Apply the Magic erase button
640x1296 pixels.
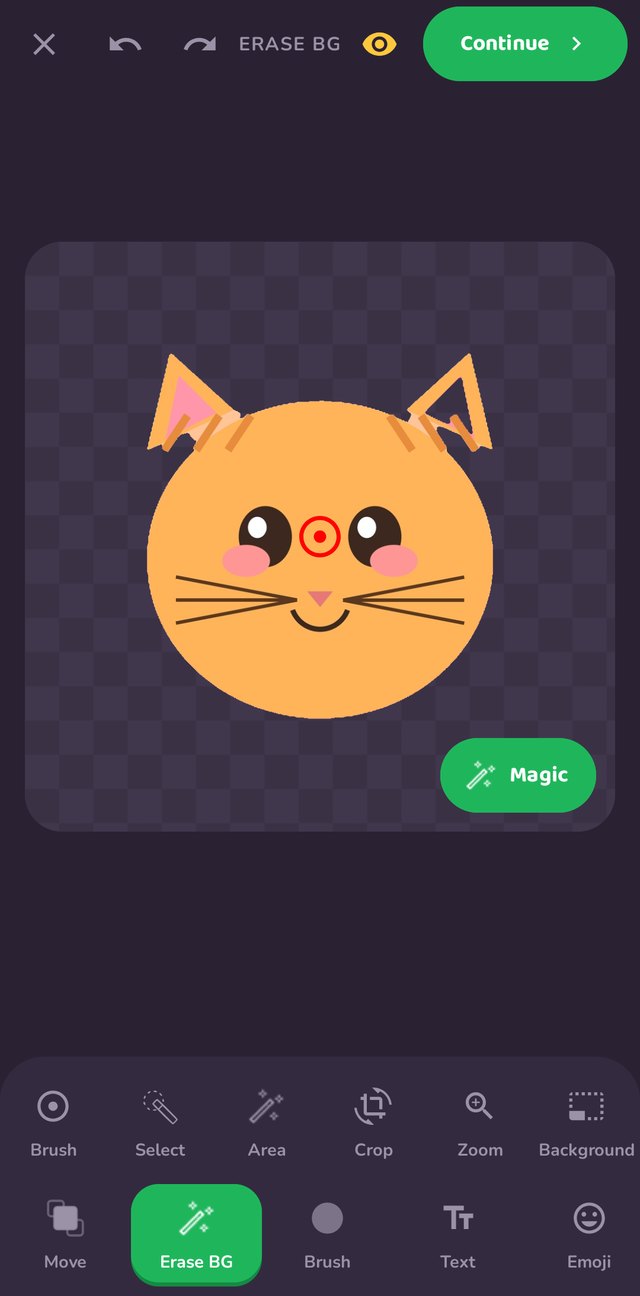[518, 775]
